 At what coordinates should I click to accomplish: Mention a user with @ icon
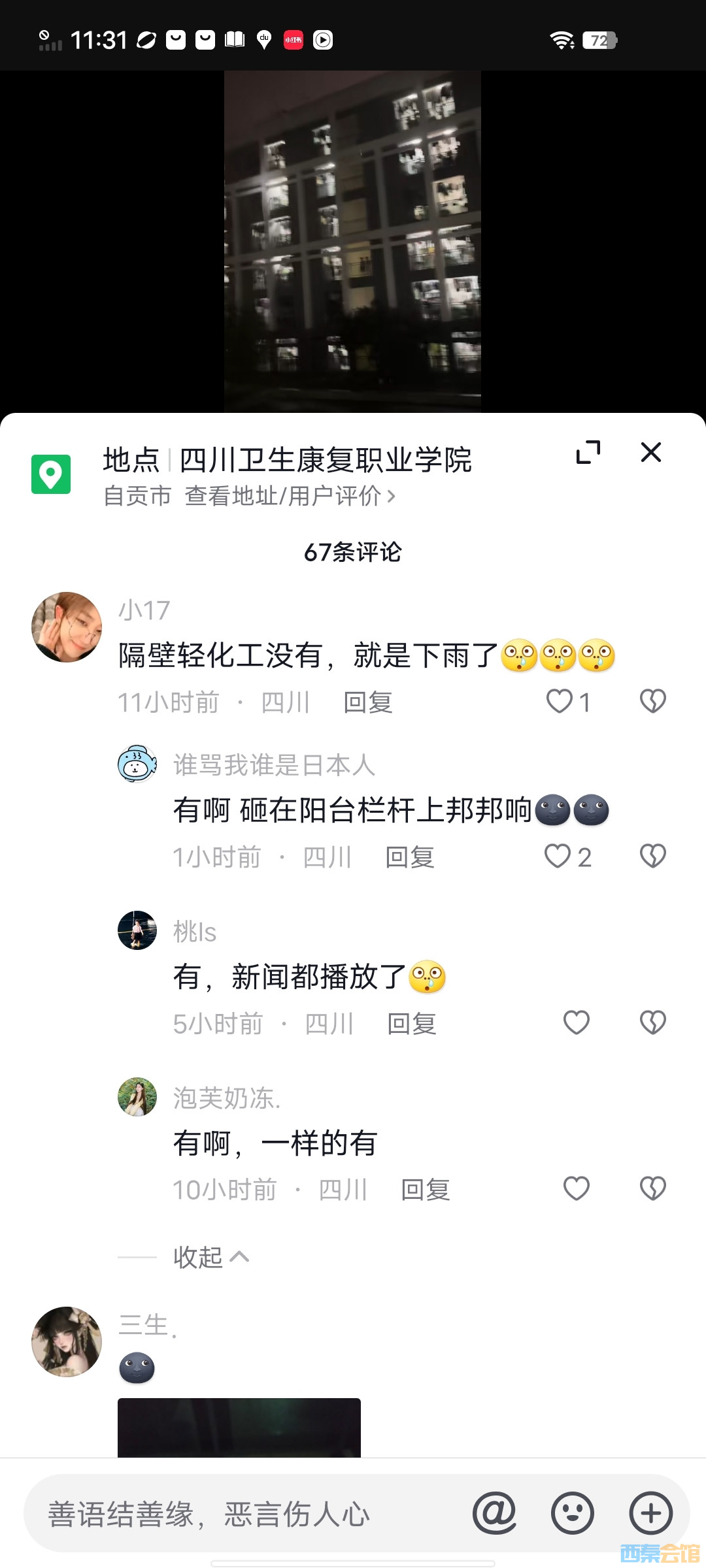[x=495, y=1513]
